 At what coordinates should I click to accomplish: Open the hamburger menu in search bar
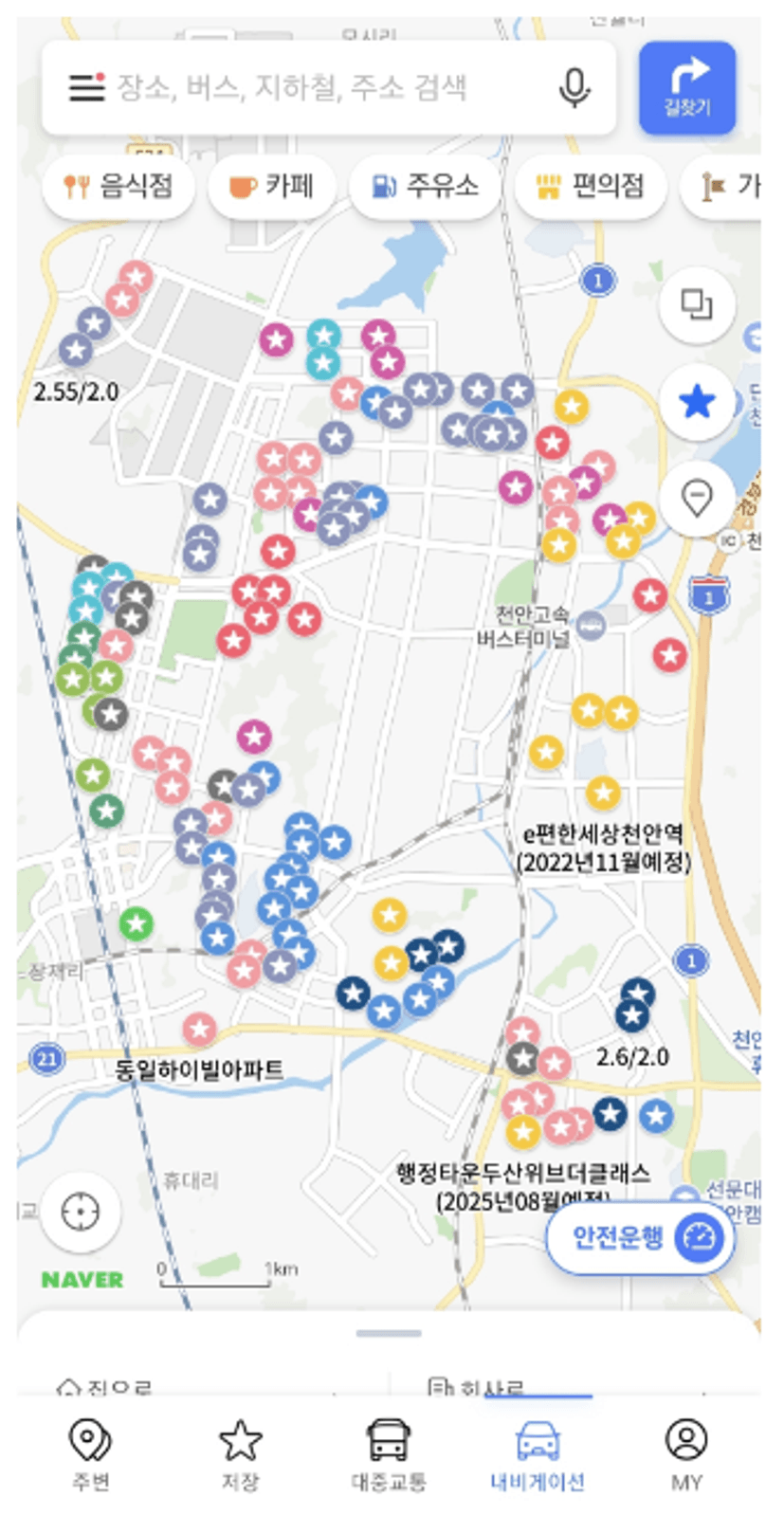(x=86, y=88)
